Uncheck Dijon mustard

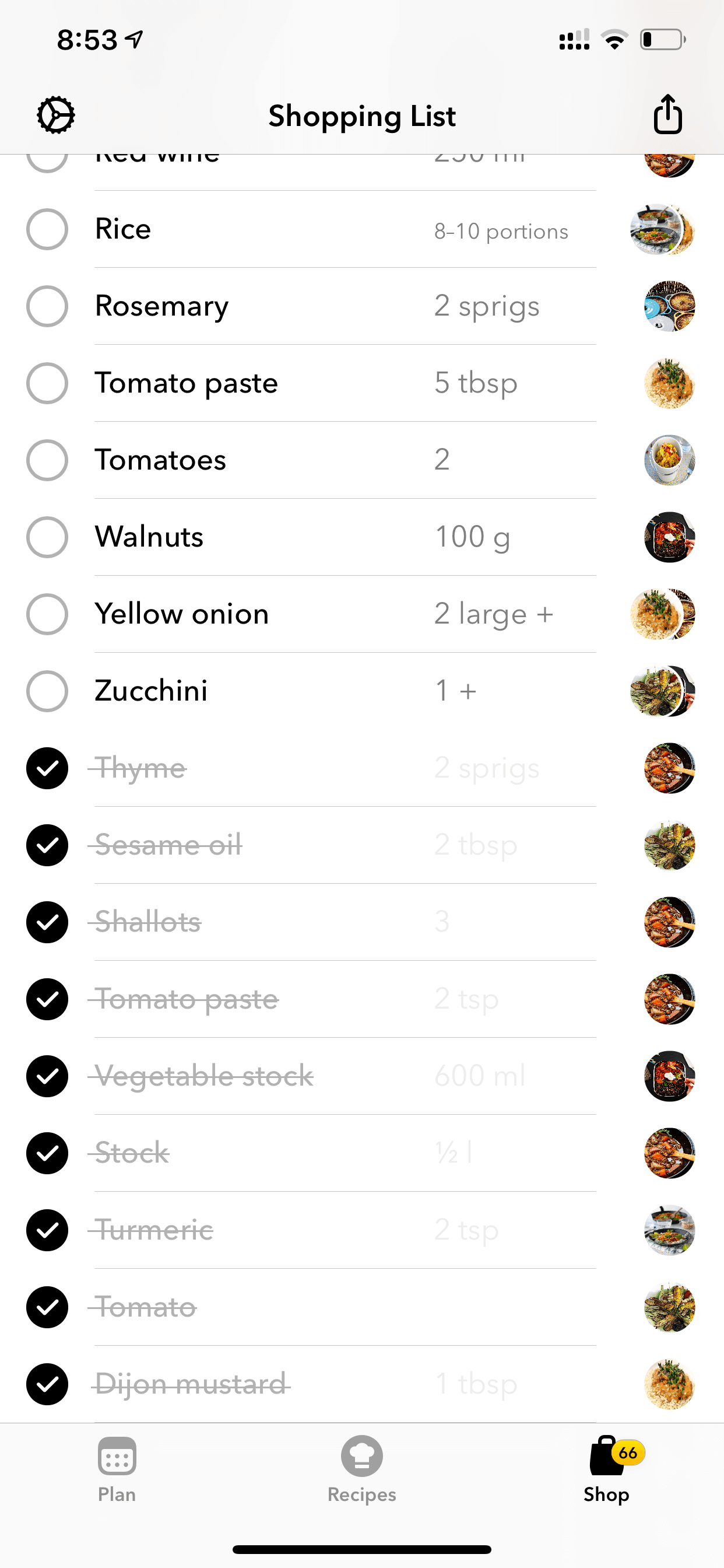pyautogui.click(x=47, y=1384)
